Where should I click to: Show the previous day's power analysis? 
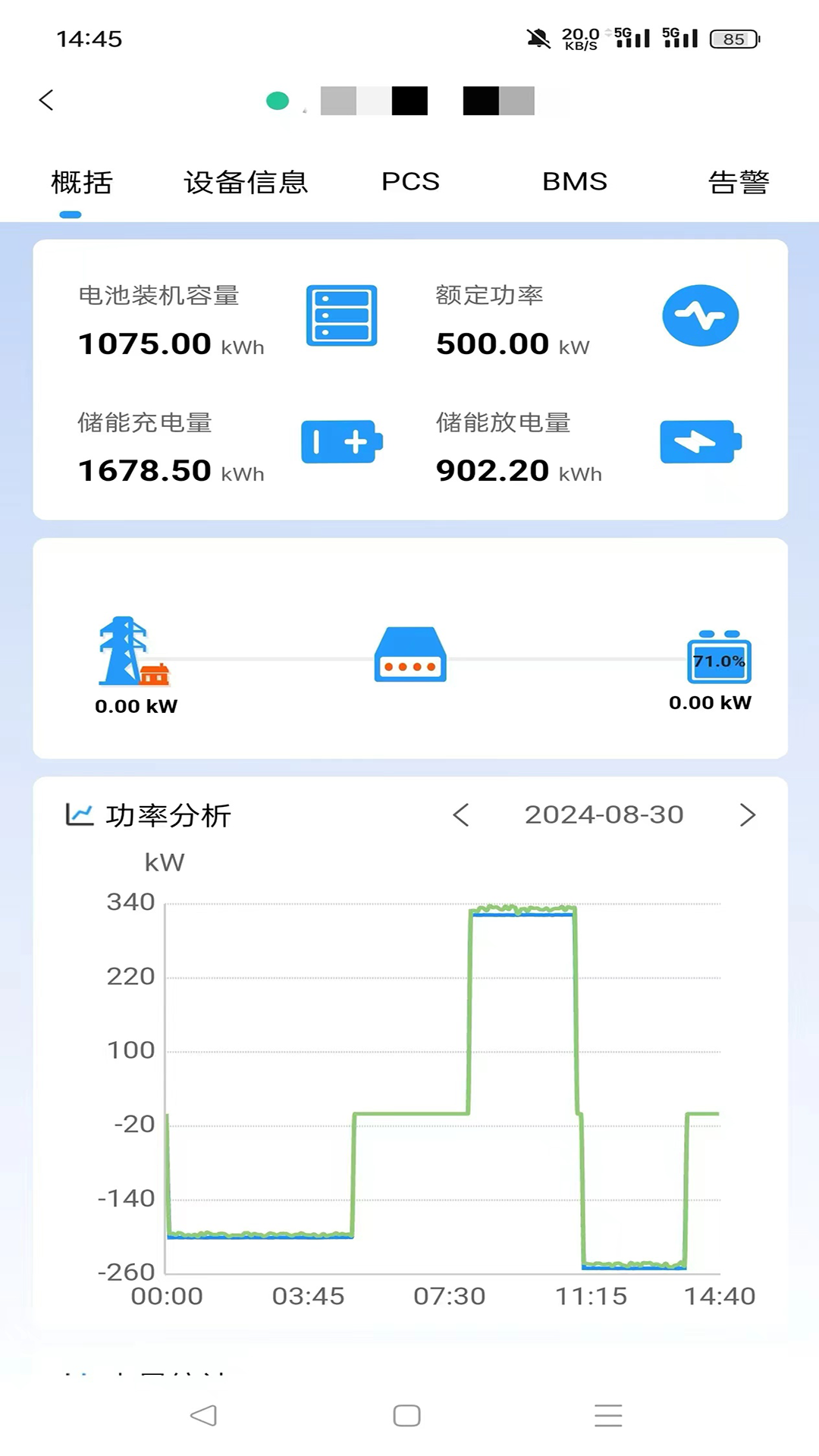pos(461,815)
